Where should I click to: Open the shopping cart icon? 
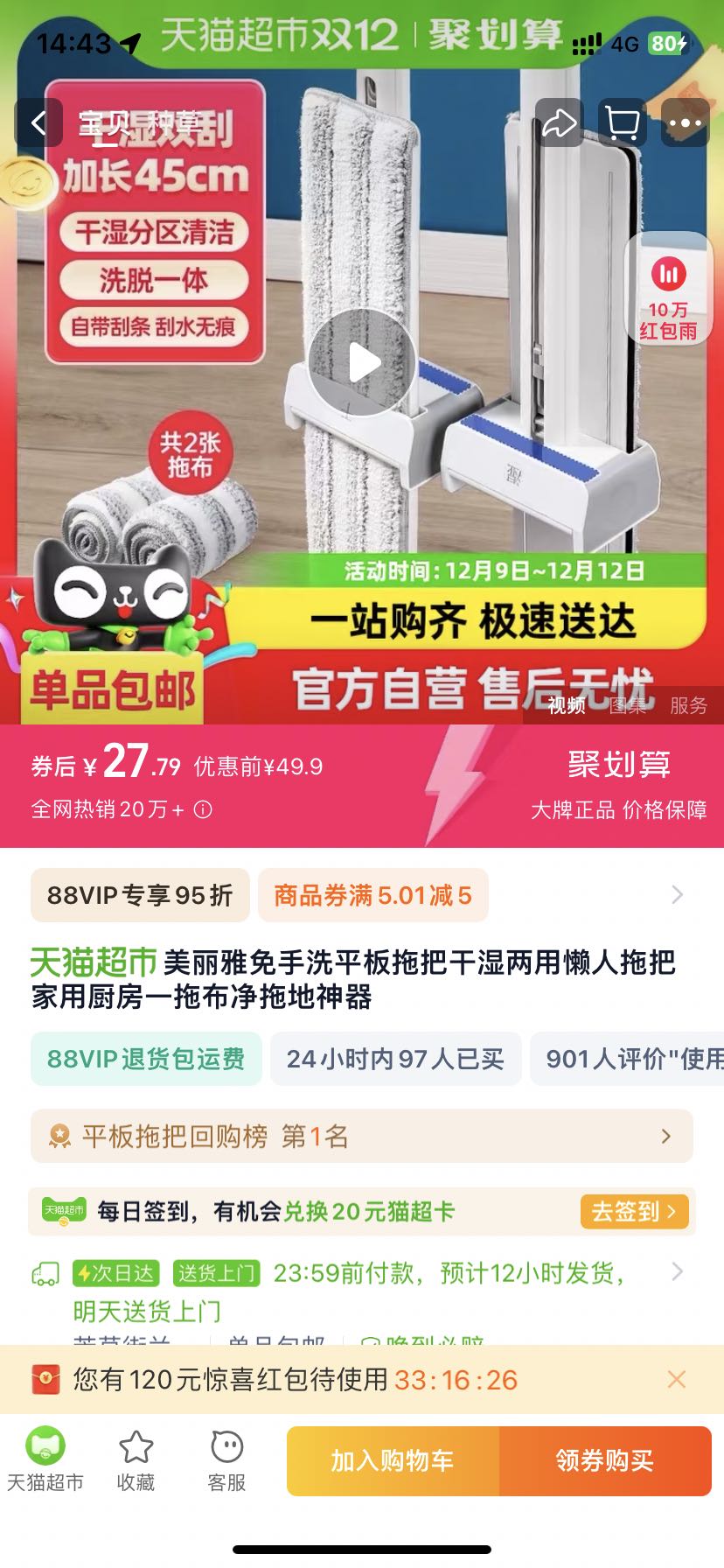622,122
